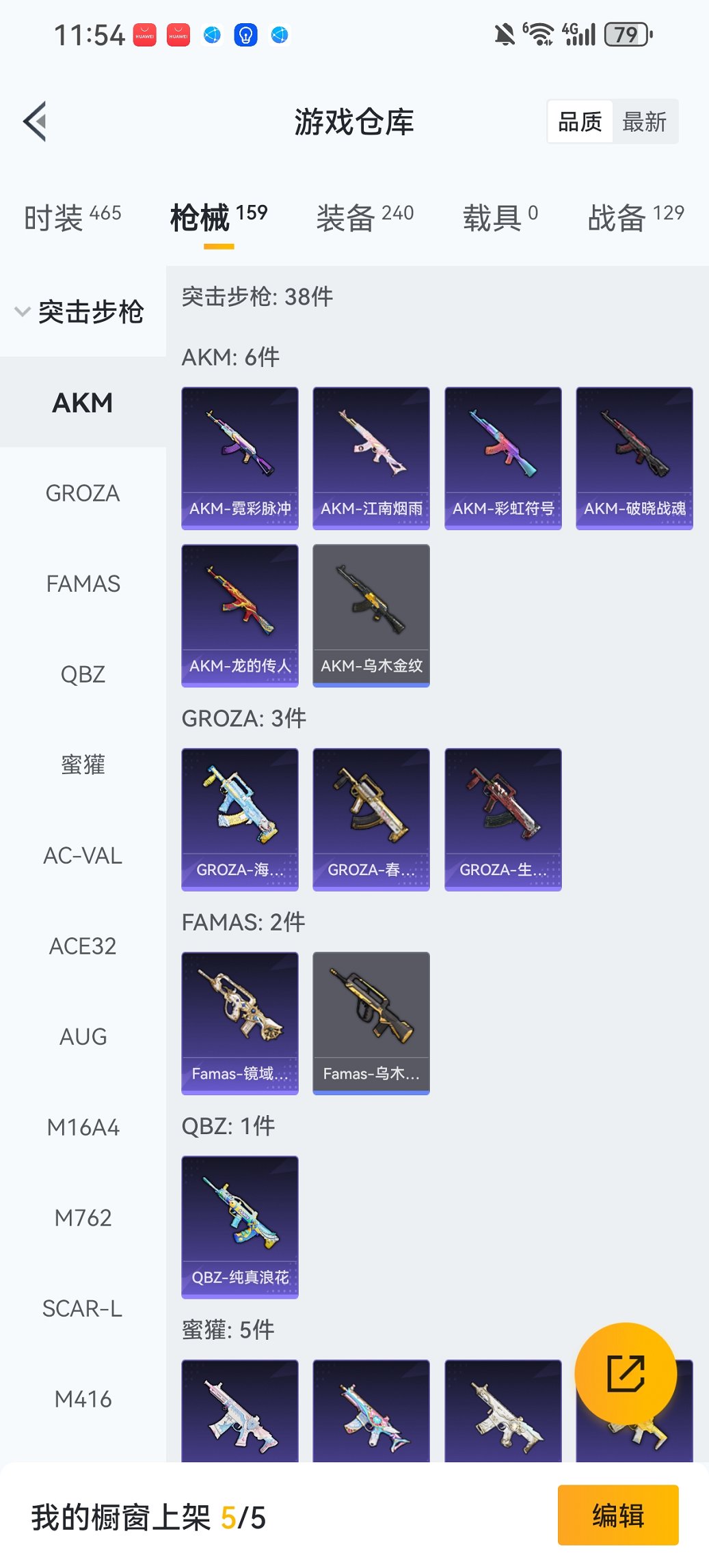Jump to M416 in the sidebar

pyautogui.click(x=83, y=1399)
